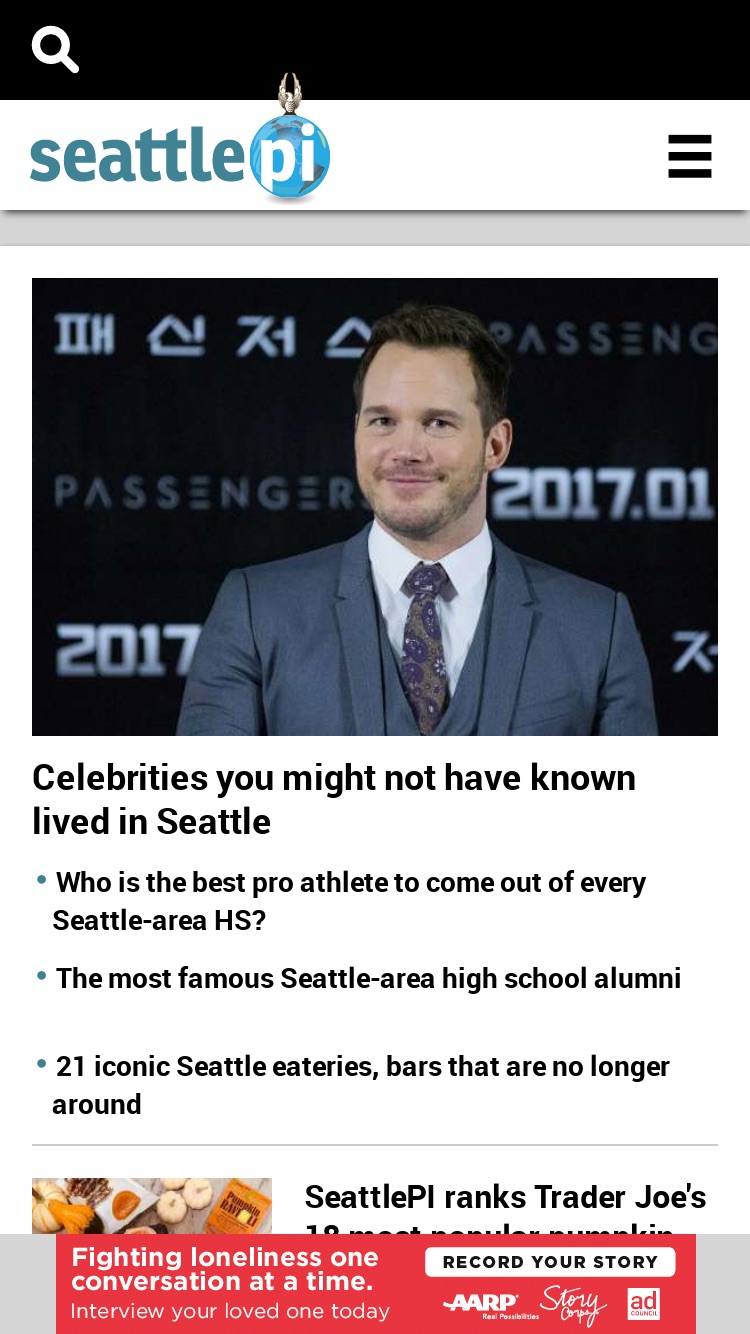
Task: Tap the Trader Joe's pumpkin thumbnail image
Action: tap(152, 1206)
